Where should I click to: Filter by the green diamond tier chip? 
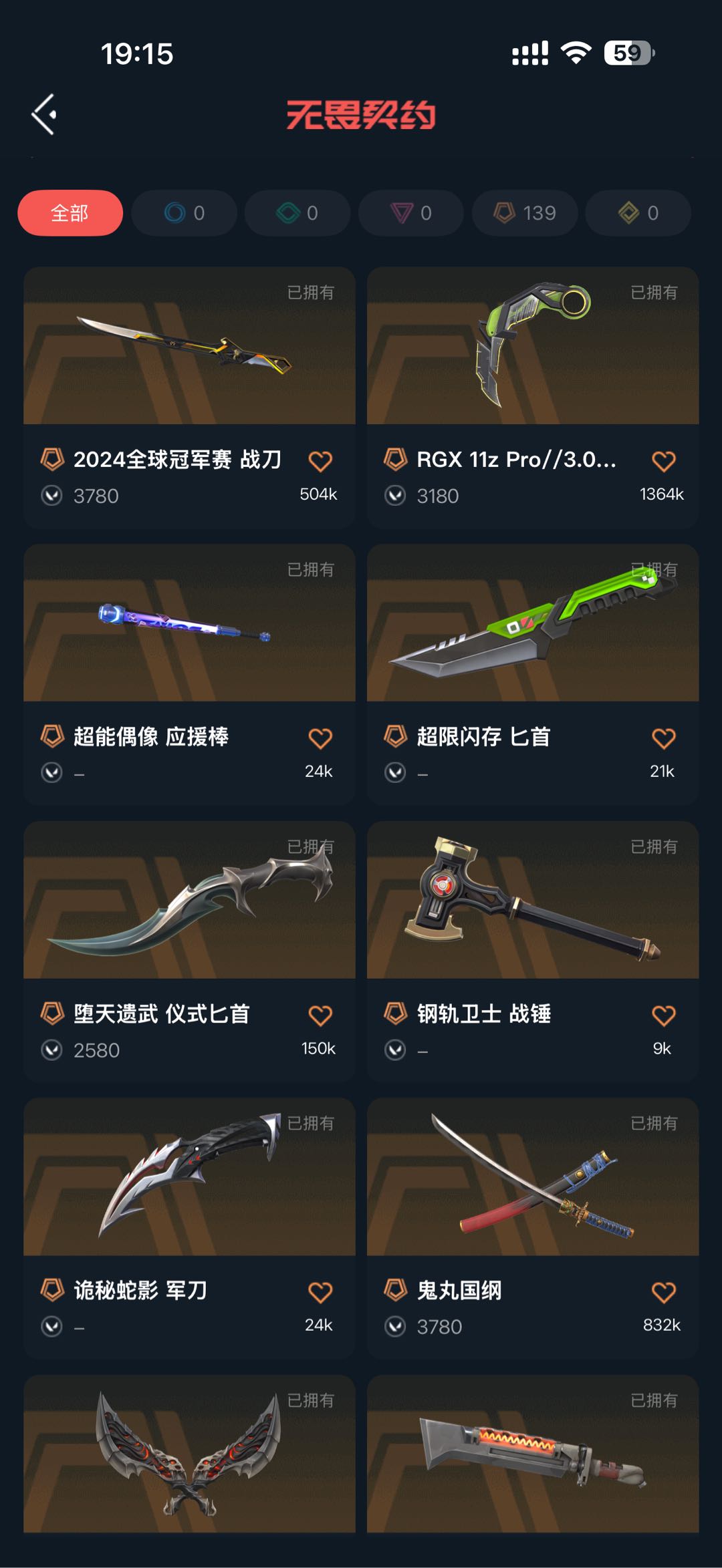pyautogui.click(x=297, y=213)
